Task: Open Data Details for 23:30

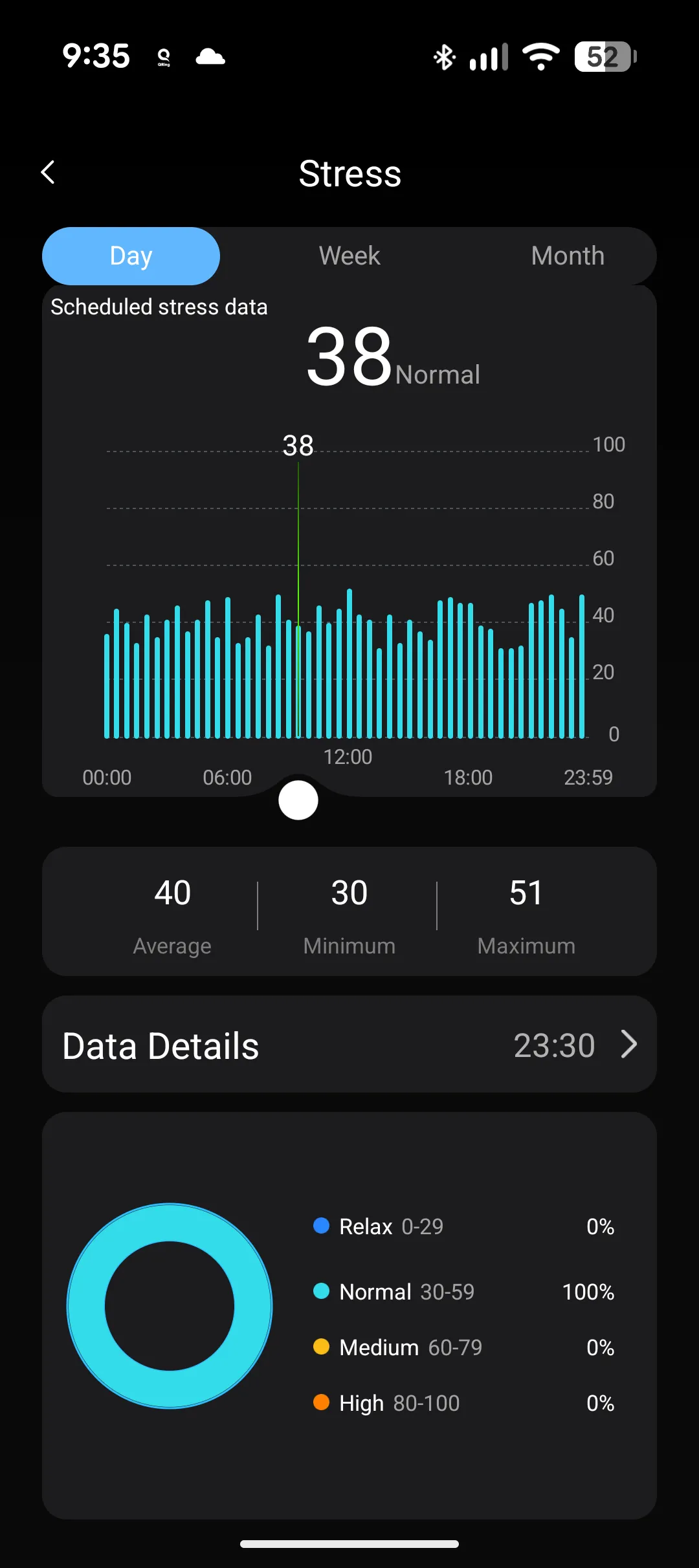Action: (349, 1045)
